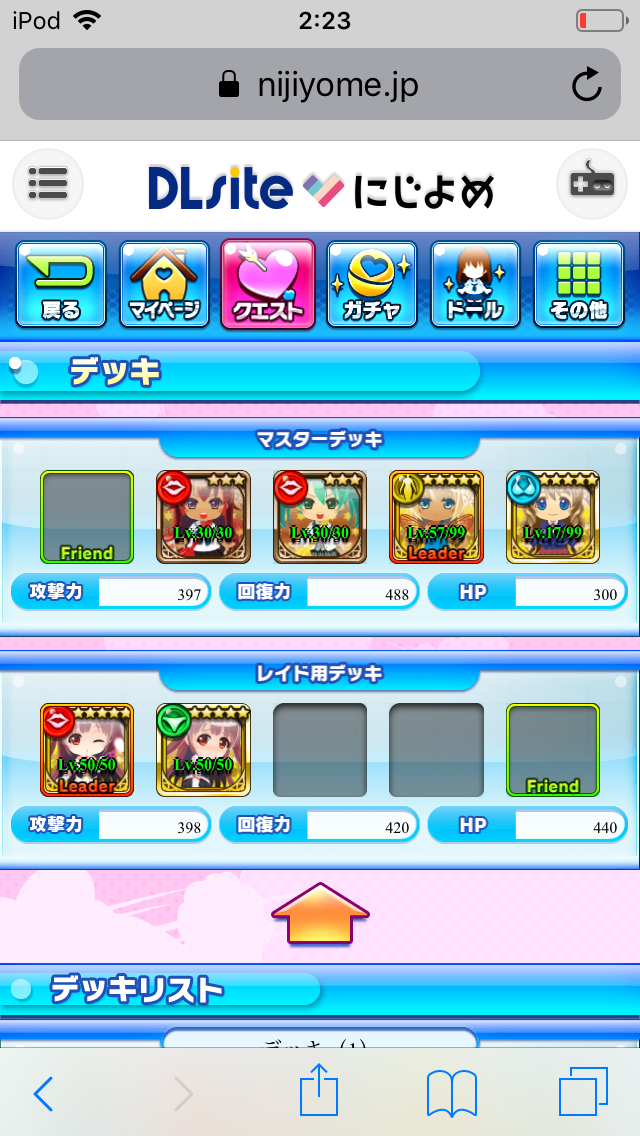Switch to the クエスト section
The width and height of the screenshot is (640, 1136).
[268, 283]
